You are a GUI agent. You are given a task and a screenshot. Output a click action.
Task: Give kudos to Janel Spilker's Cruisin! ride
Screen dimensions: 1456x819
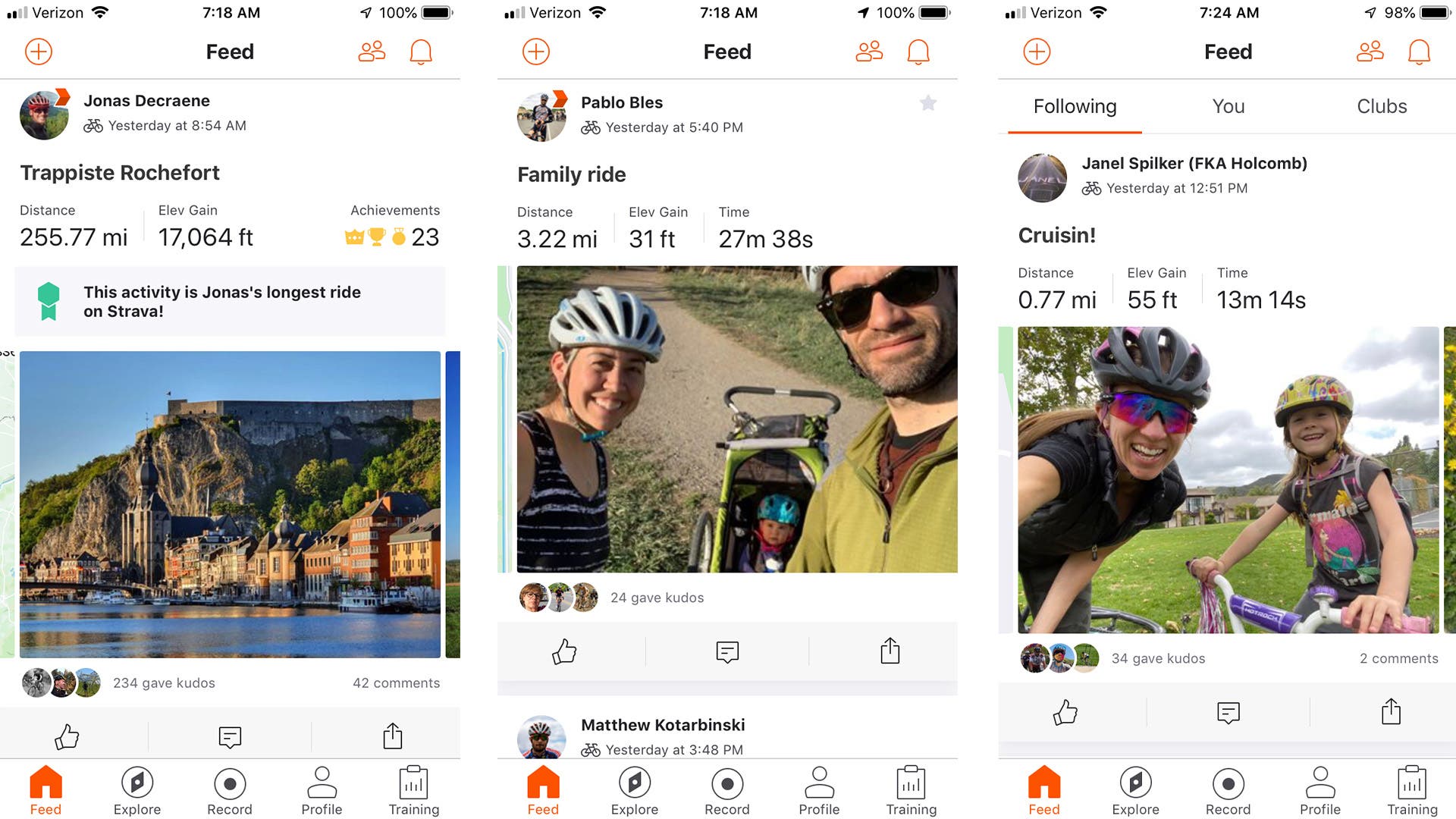1065,712
